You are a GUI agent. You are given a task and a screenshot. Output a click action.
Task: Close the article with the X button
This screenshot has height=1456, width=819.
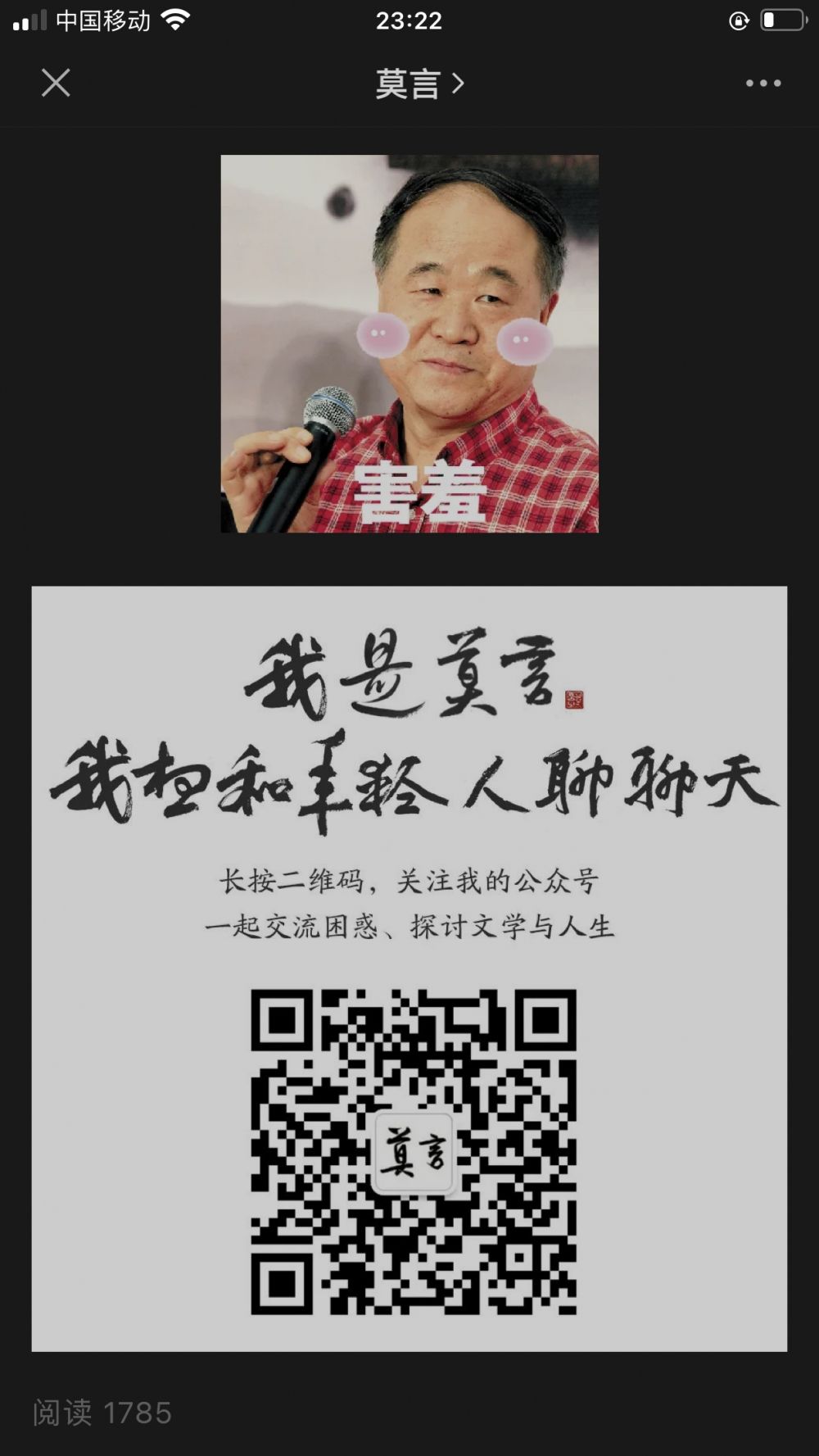[56, 82]
